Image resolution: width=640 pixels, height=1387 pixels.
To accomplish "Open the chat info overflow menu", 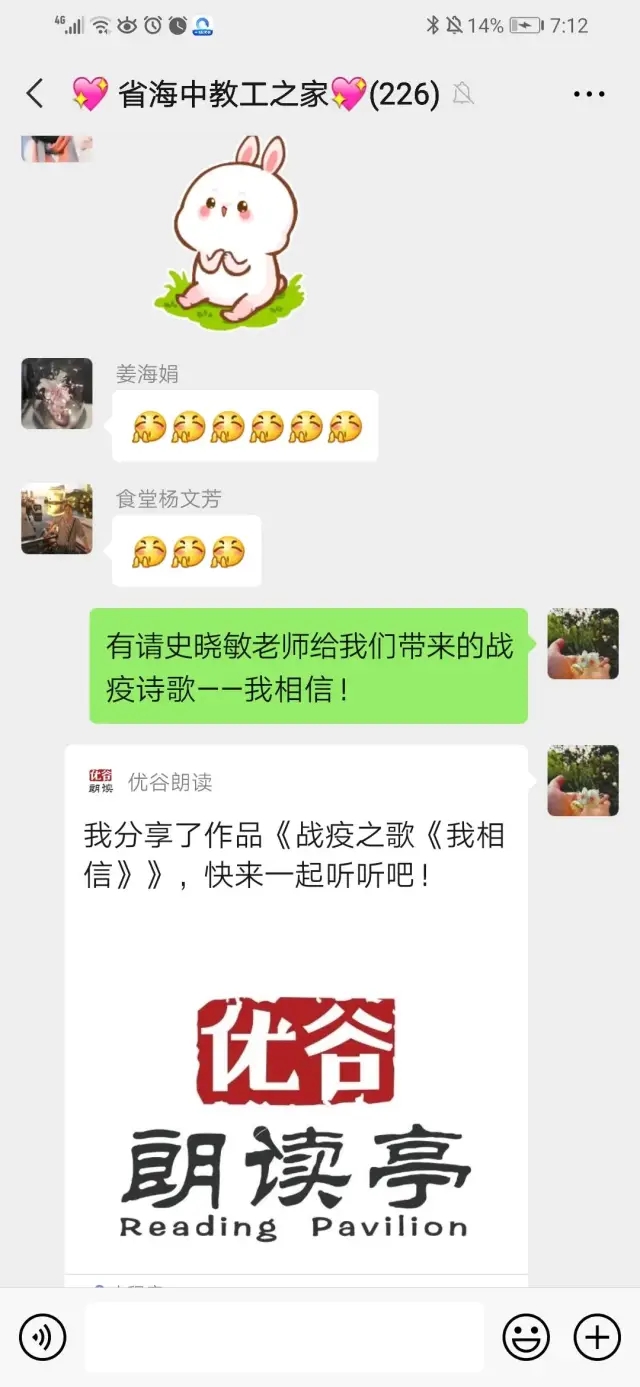I will pos(589,95).
